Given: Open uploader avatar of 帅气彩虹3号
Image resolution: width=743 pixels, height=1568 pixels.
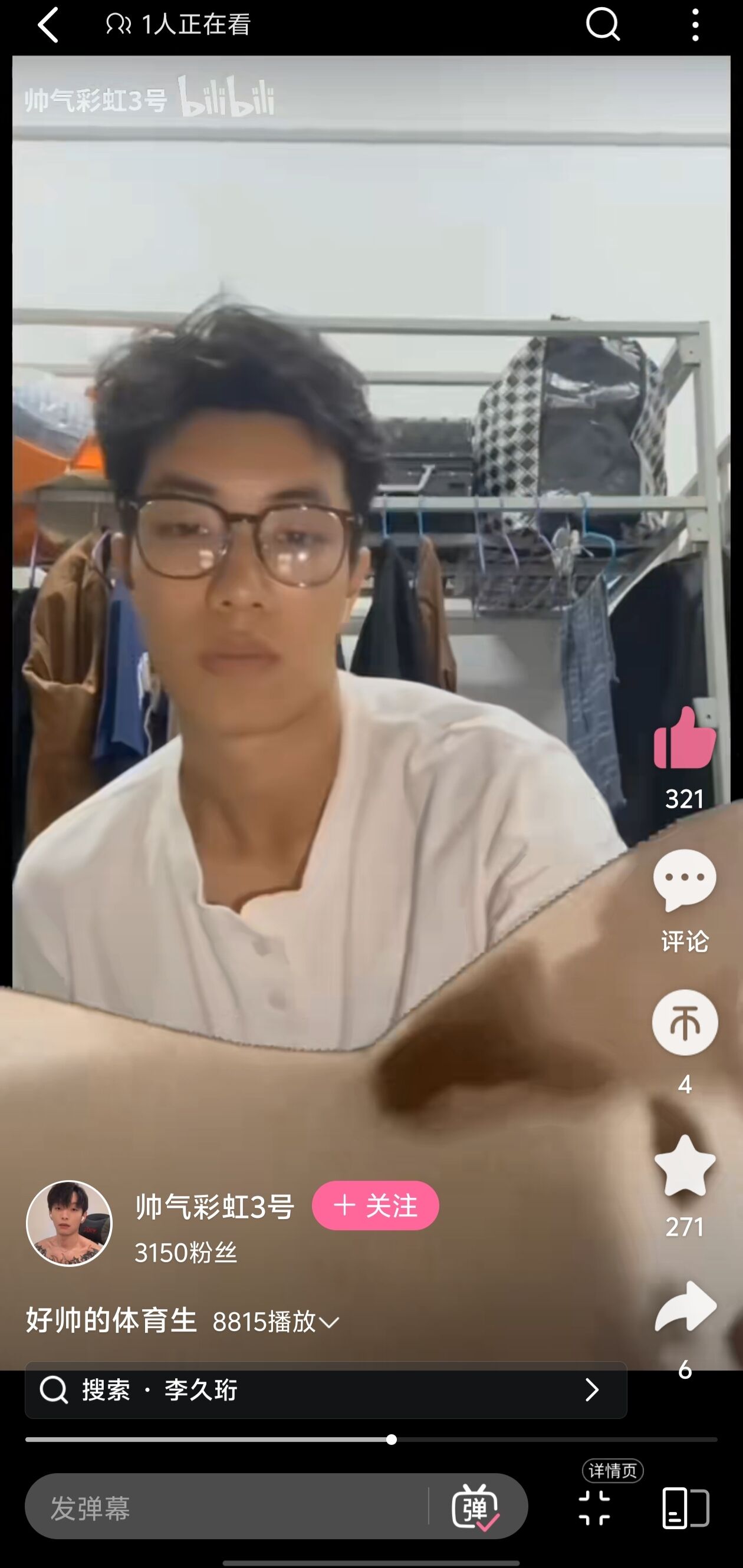Looking at the screenshot, I should [70, 1224].
